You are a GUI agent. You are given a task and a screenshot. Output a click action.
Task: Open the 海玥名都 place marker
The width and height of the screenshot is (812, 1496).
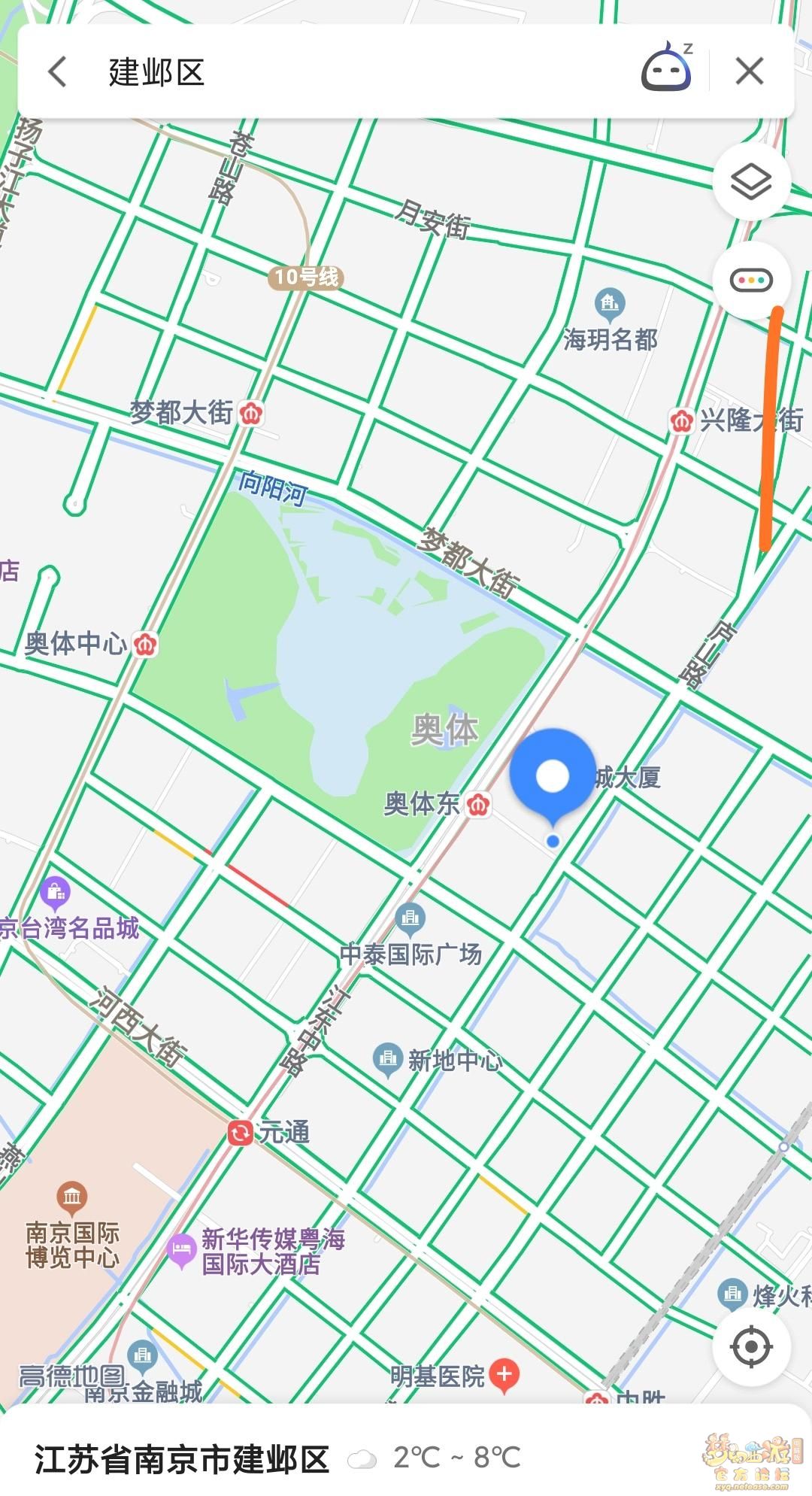(x=610, y=304)
